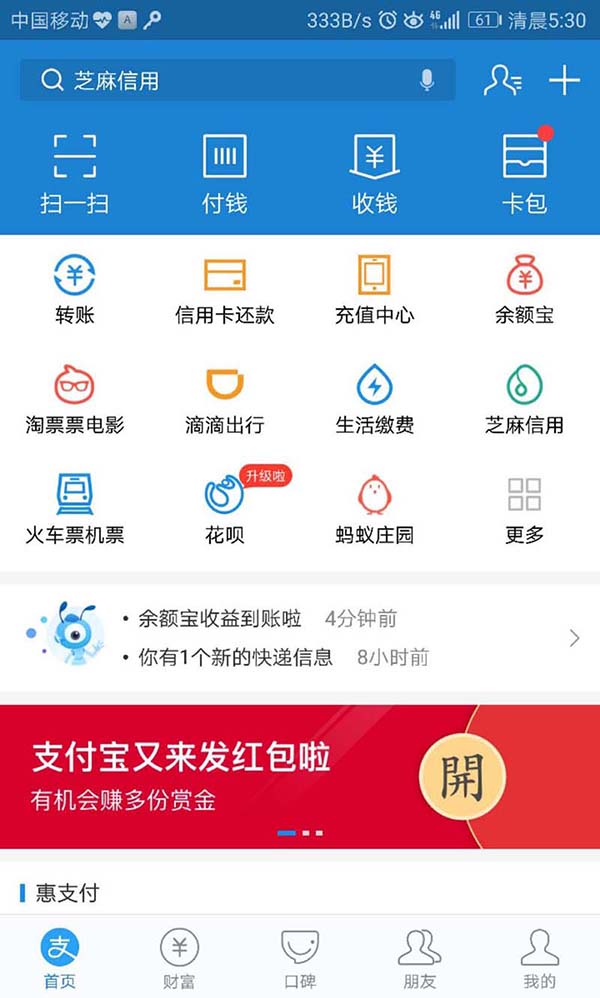Open the 芝麻信用 search box
600x998 pixels.
click(230, 81)
